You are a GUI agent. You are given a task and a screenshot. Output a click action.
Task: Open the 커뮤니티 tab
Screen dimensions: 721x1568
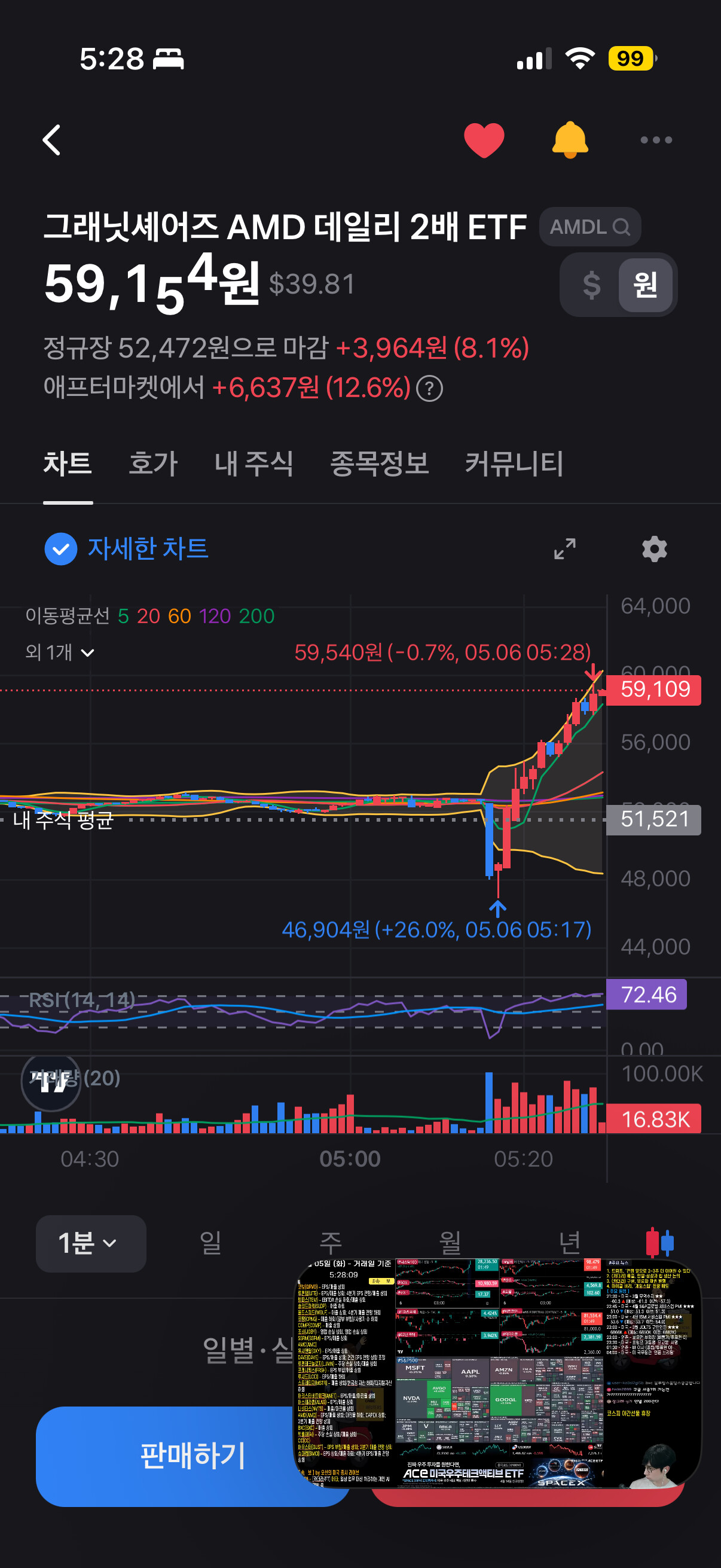514,464
